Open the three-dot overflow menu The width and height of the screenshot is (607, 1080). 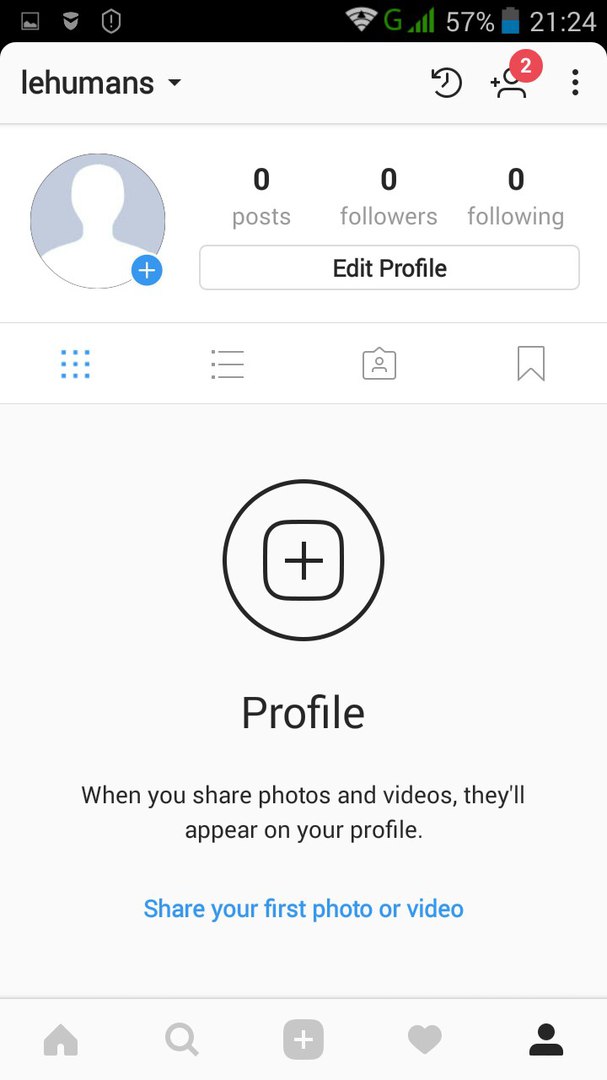575,83
